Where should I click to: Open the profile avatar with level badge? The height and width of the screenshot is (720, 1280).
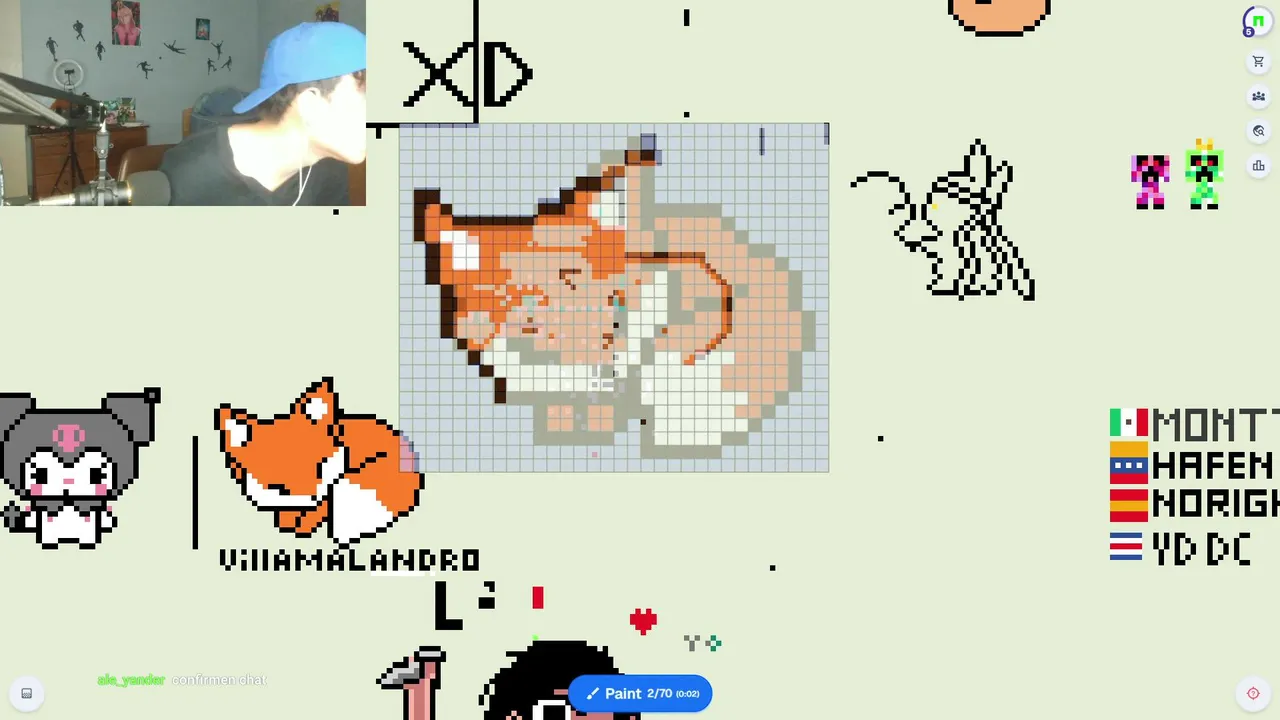1256,21
